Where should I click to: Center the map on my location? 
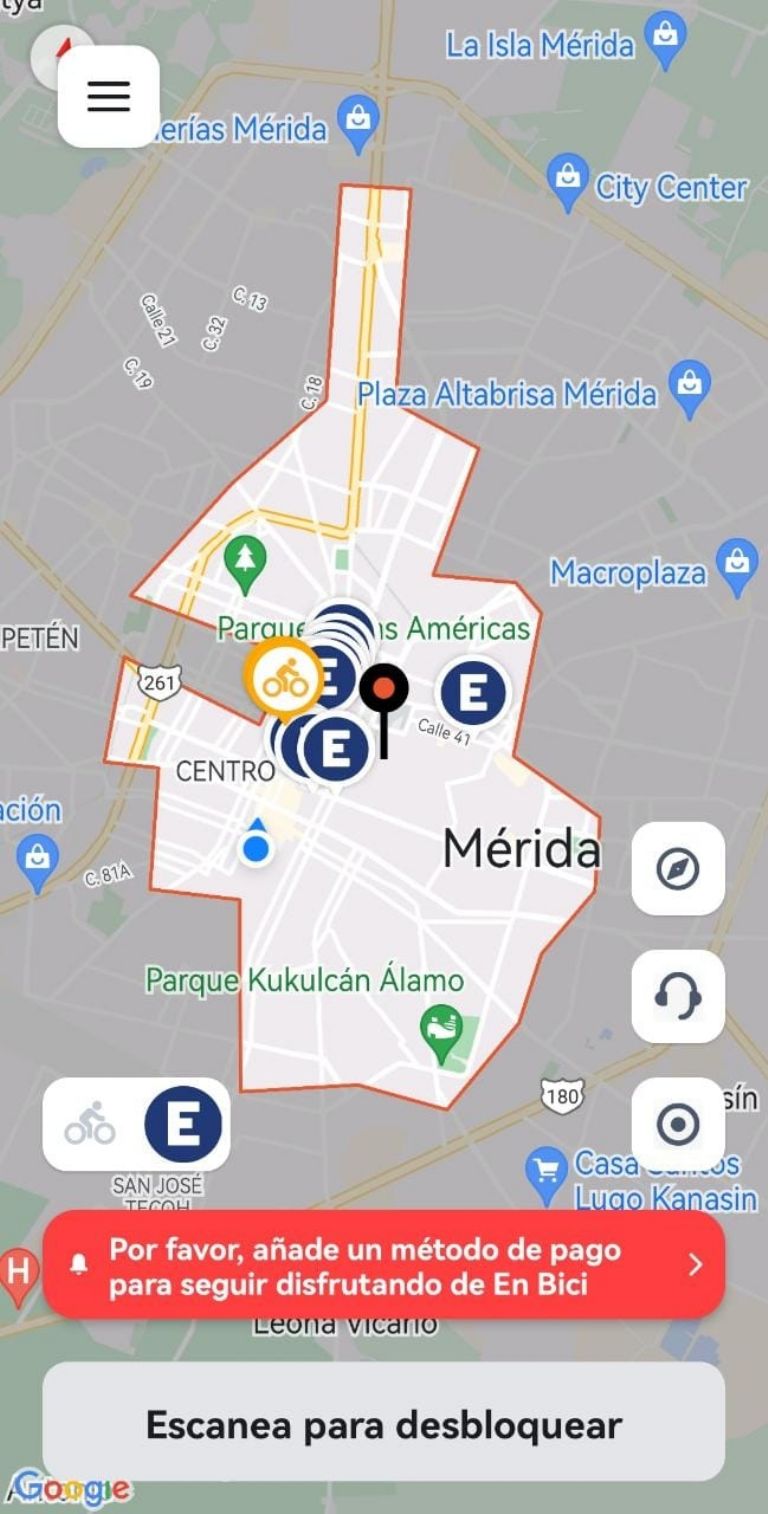(x=677, y=1124)
